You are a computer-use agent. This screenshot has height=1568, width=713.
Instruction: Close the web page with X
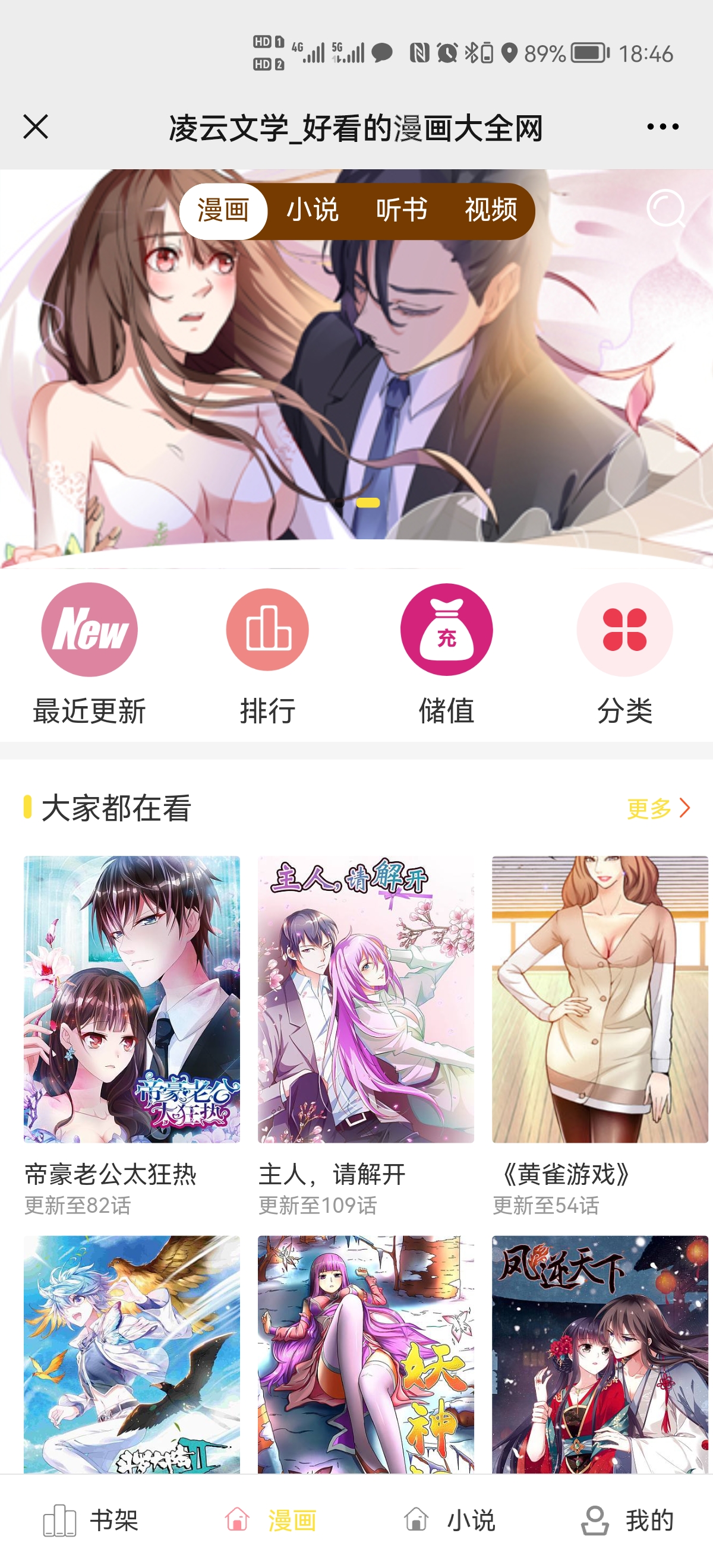pyautogui.click(x=35, y=127)
